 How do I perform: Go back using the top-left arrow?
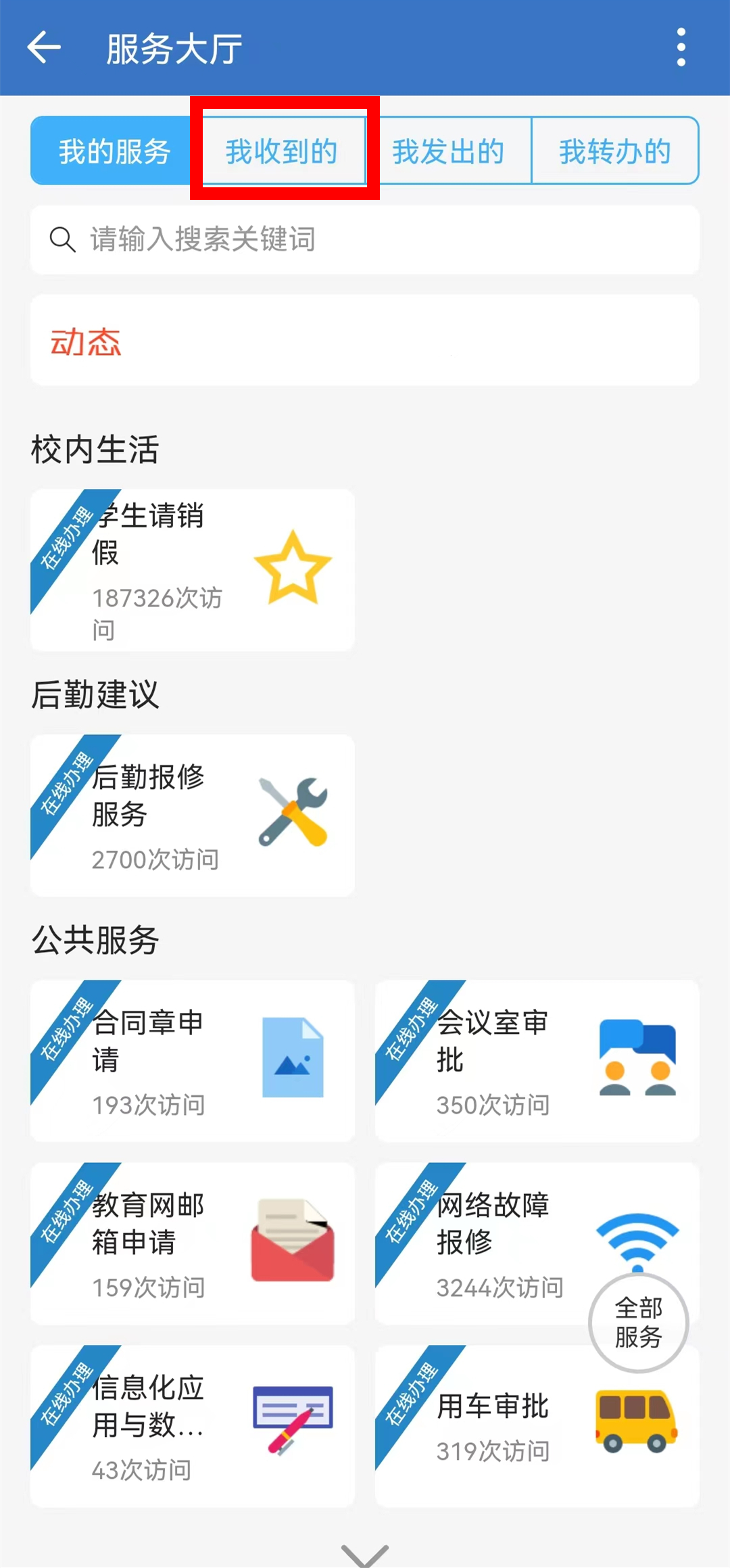pos(44,48)
